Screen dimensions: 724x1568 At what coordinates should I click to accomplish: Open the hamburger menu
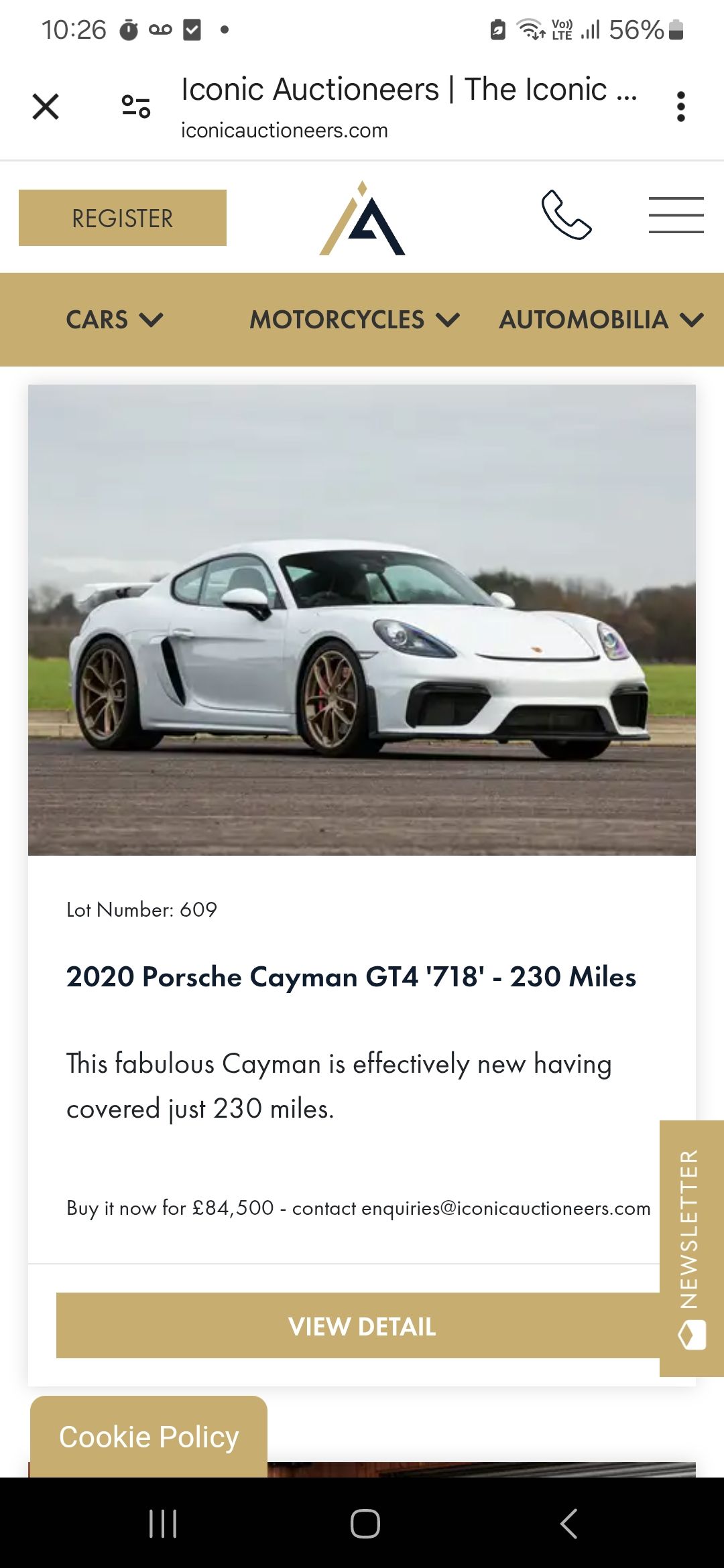pyautogui.click(x=676, y=215)
